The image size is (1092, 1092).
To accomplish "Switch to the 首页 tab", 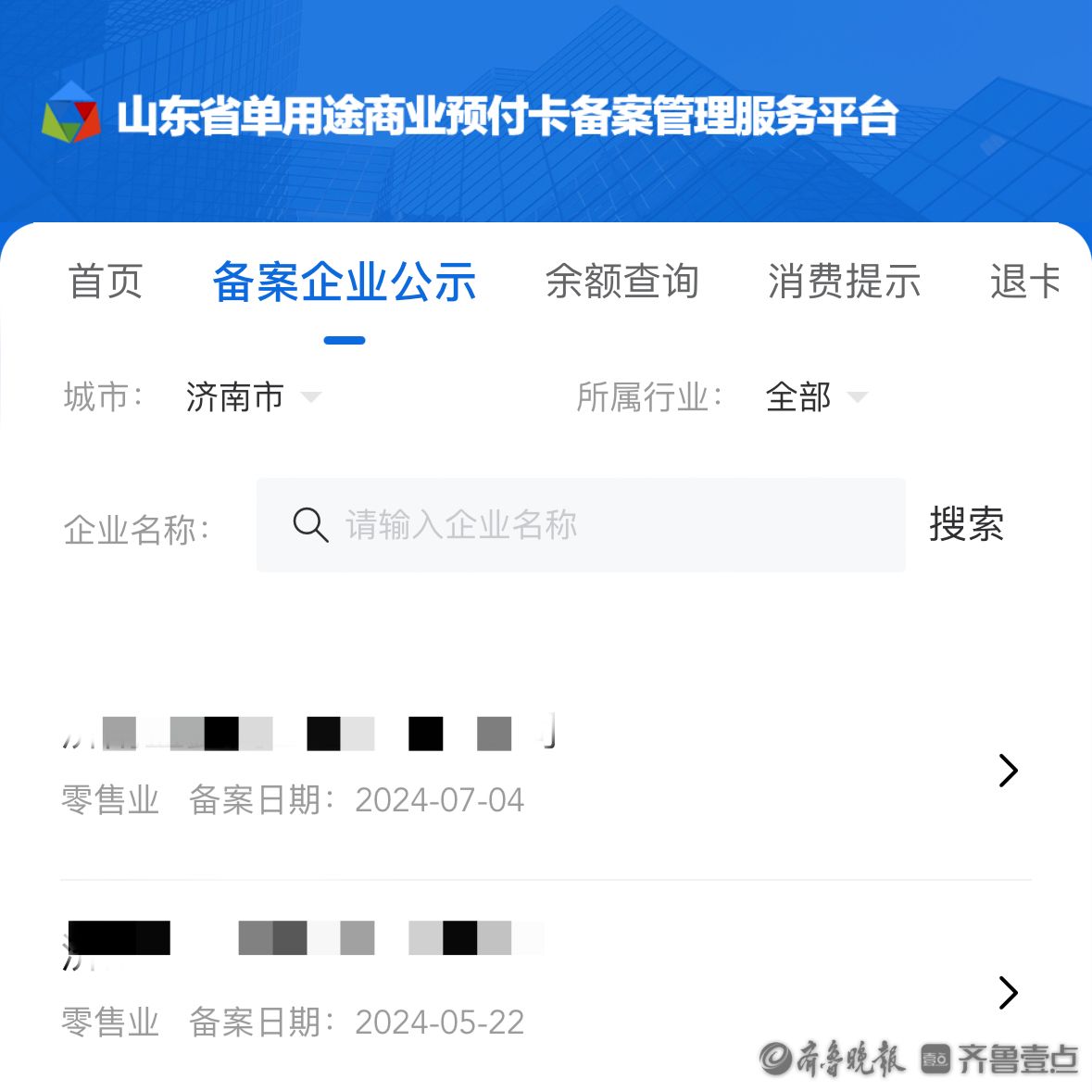I will coord(106,282).
